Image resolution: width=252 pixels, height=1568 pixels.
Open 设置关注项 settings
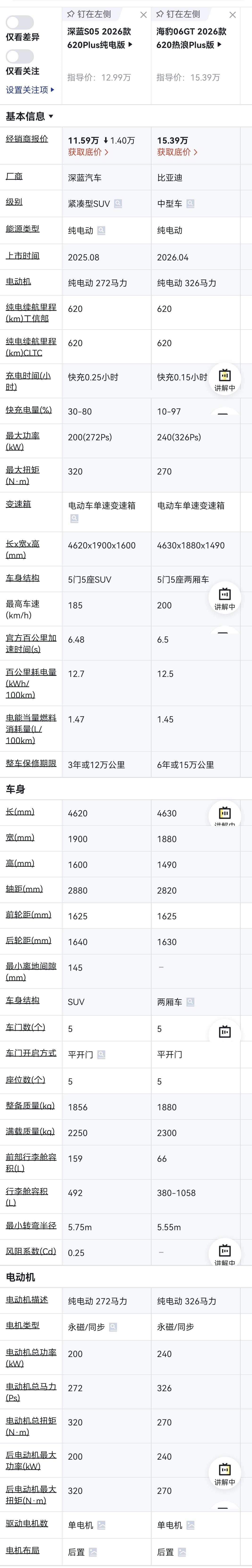[30, 90]
